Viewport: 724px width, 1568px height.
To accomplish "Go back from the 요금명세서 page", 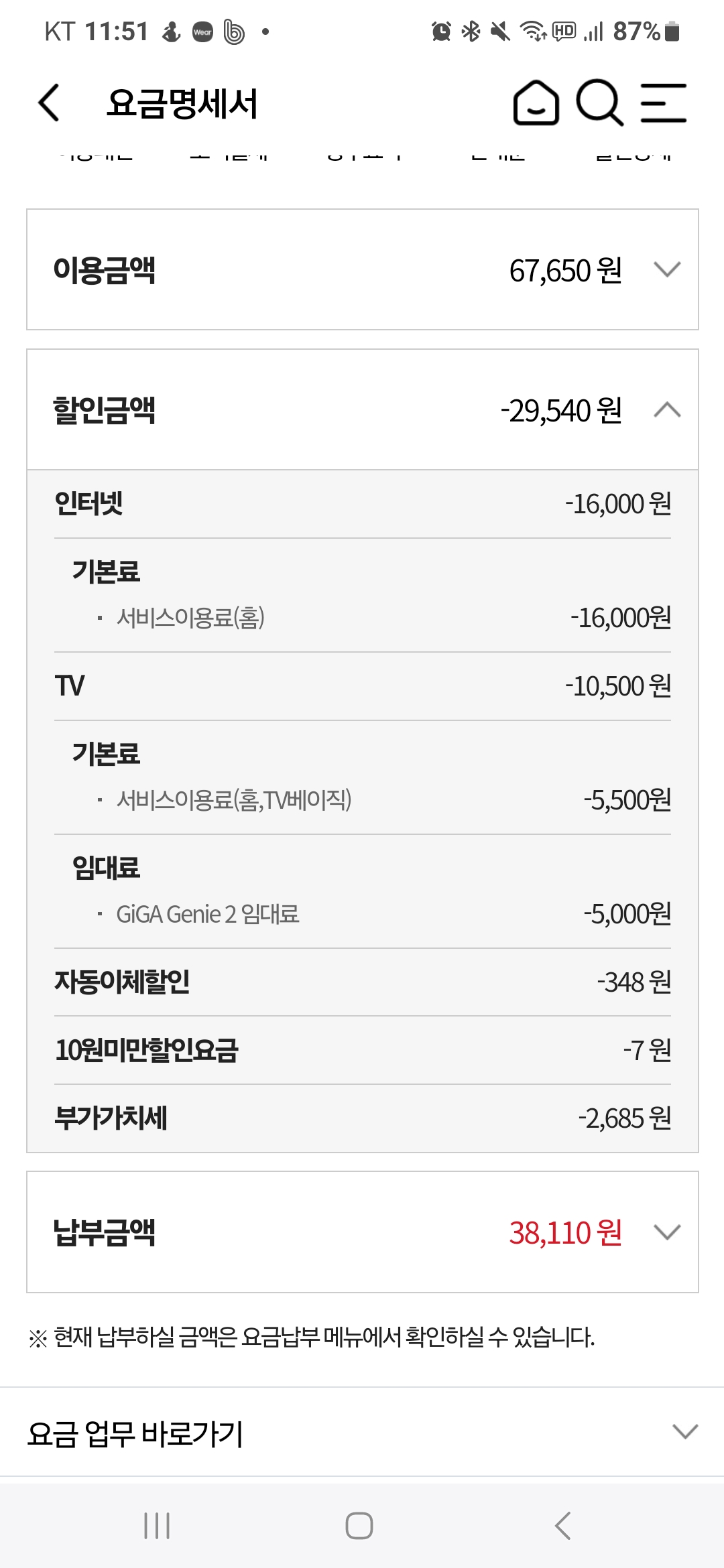I will click(49, 103).
